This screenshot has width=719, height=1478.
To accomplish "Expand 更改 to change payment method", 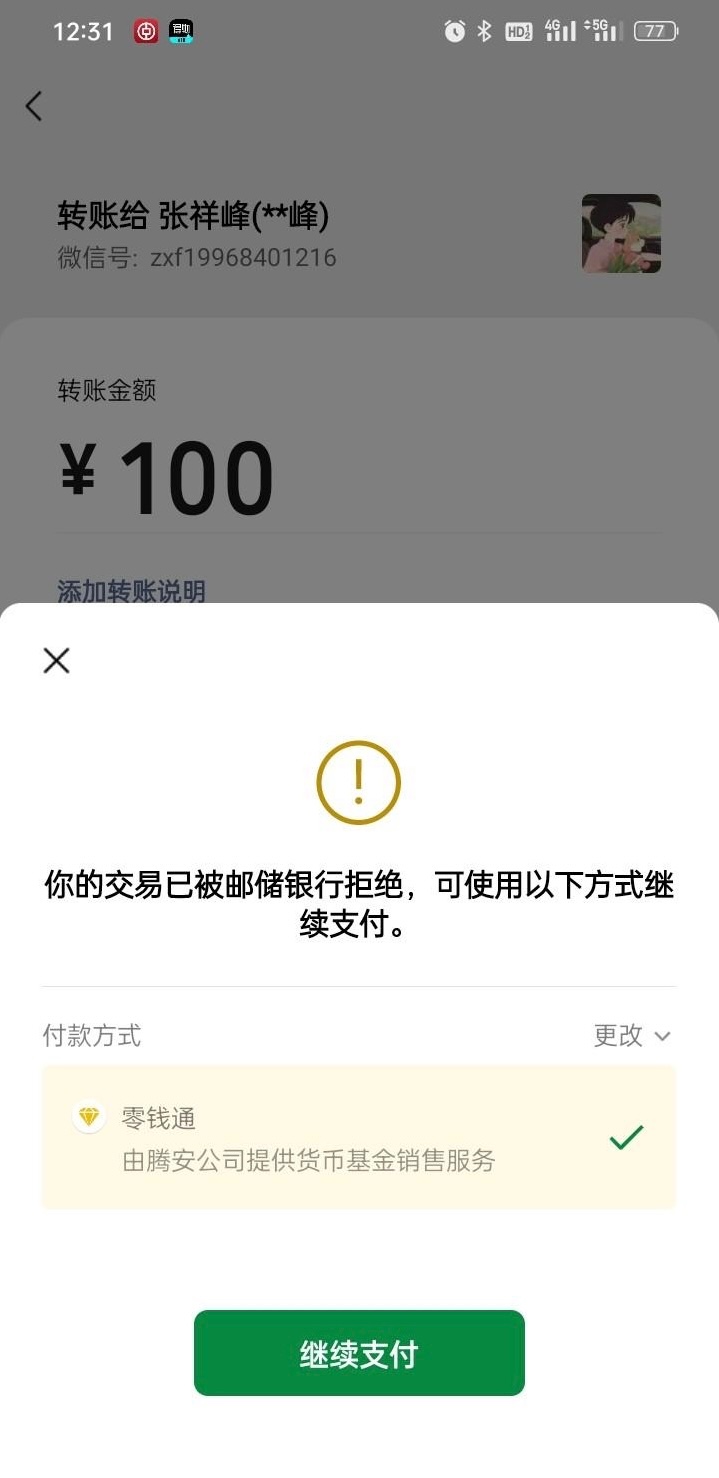I will pos(631,1035).
